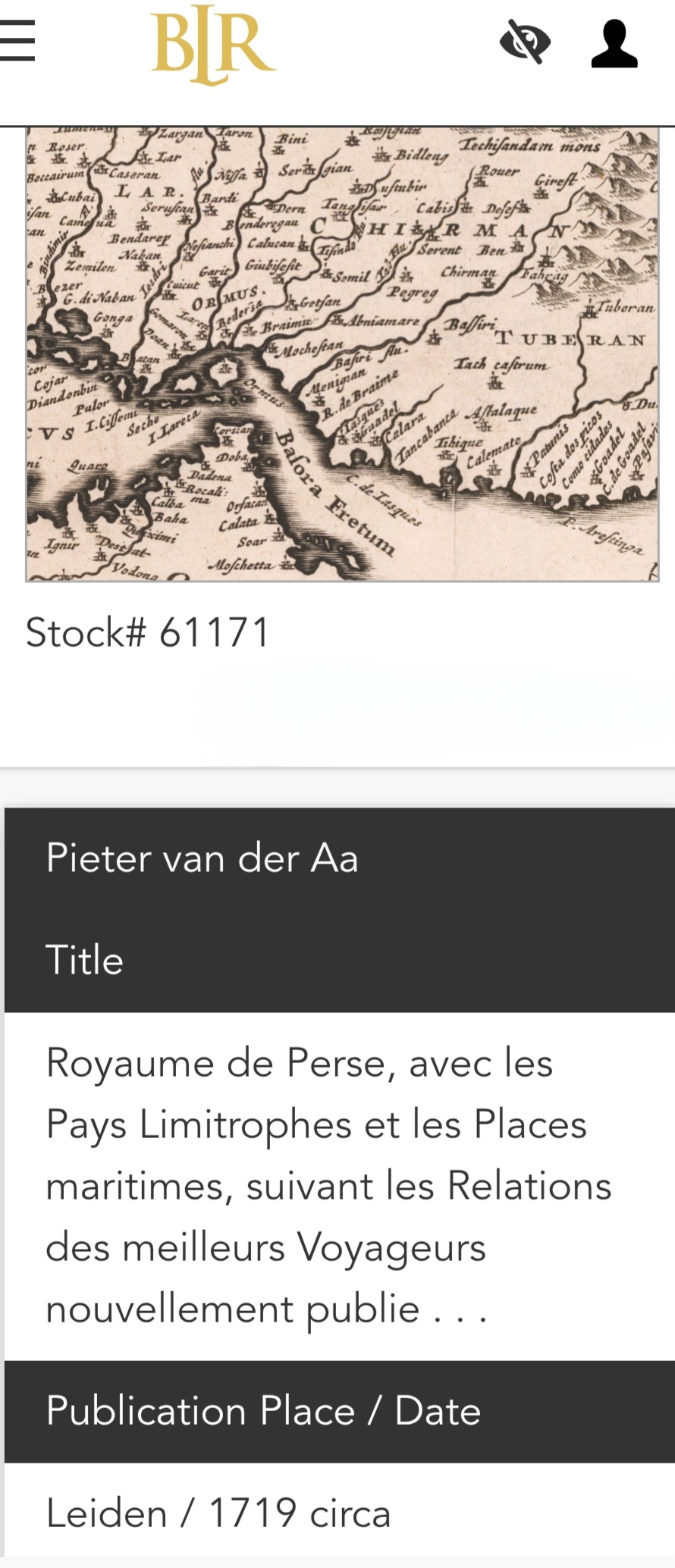The width and height of the screenshot is (675, 1568).
Task: Open the hamburger navigation menu
Action: [x=17, y=42]
